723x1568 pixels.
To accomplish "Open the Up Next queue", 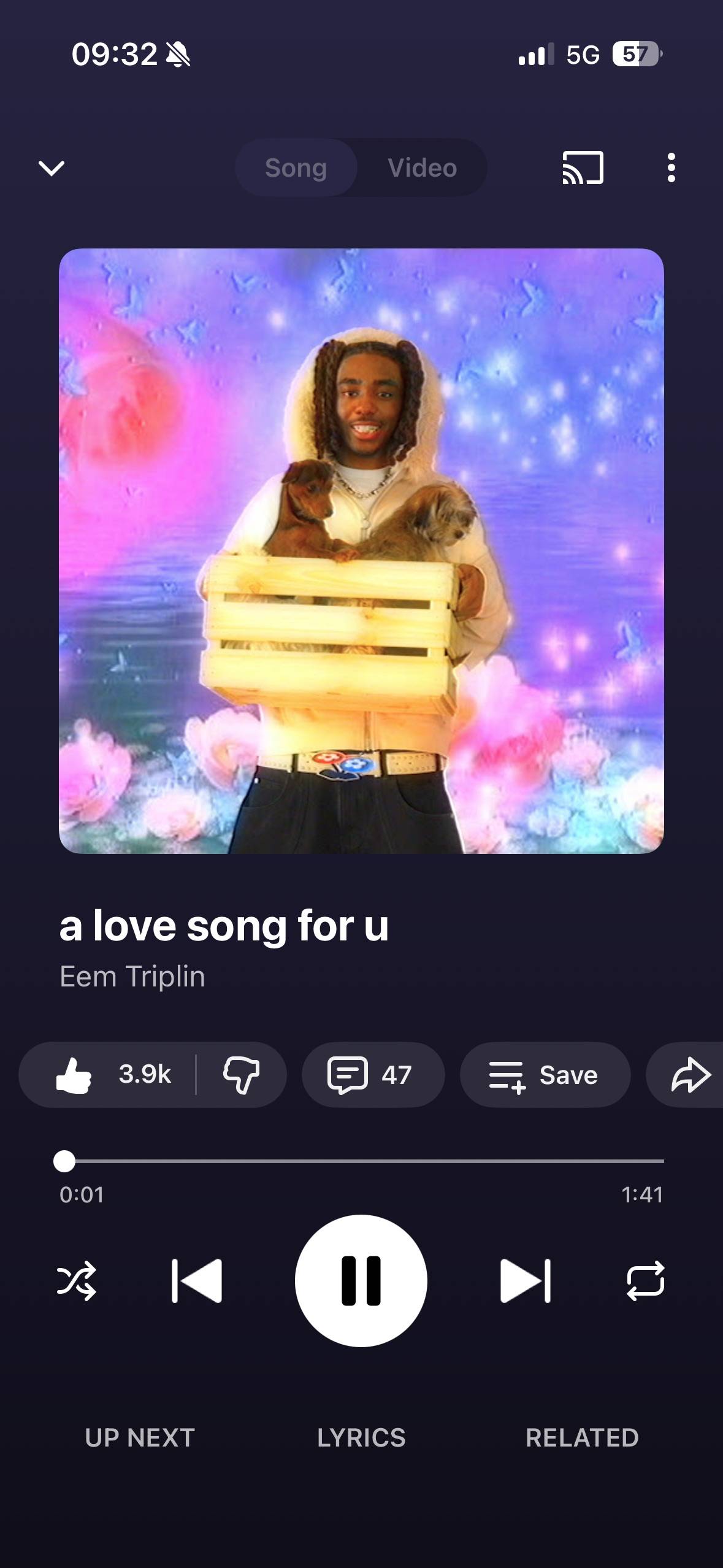I will pyautogui.click(x=140, y=1438).
